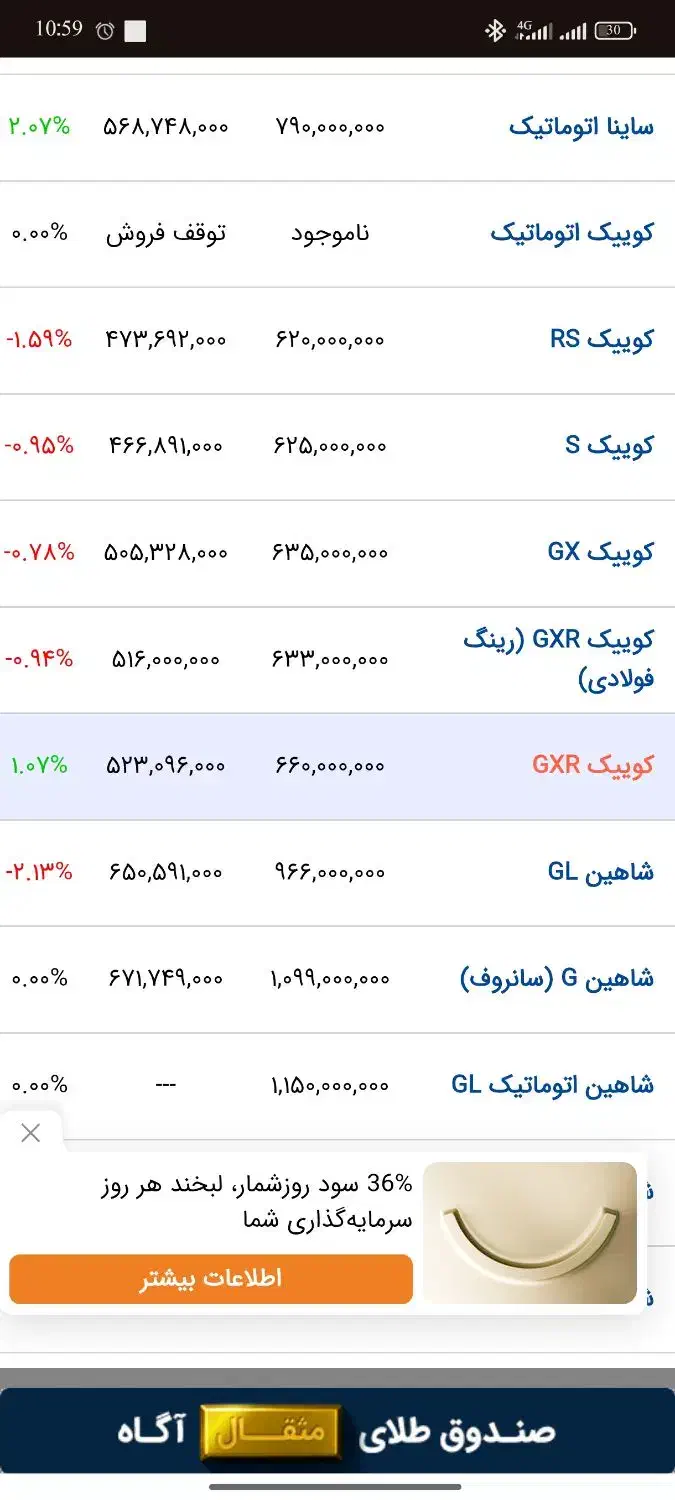Select the کوییک RS price link

tap(601, 339)
